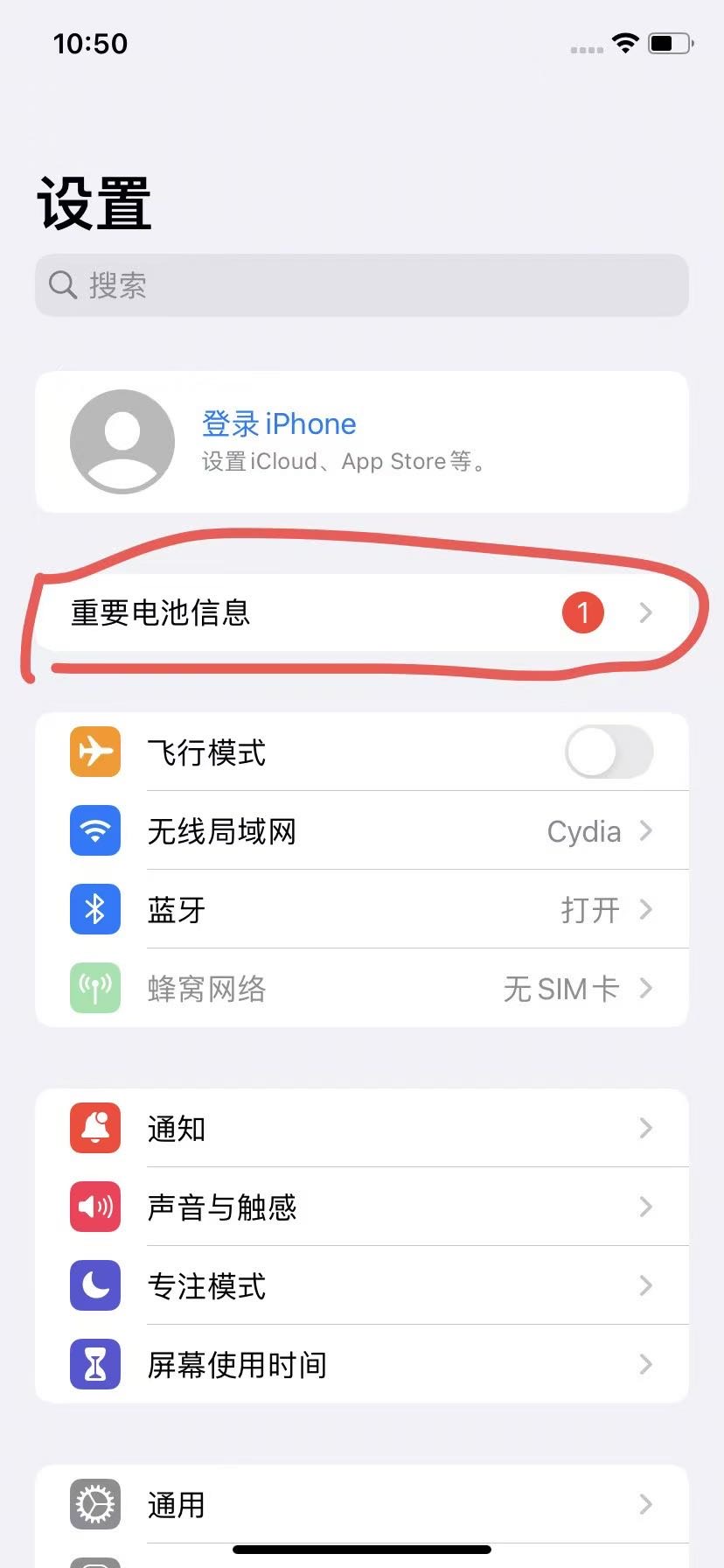The height and width of the screenshot is (1568, 724).
Task: Open 屏幕使用时间 screen time
Action: (x=362, y=1365)
